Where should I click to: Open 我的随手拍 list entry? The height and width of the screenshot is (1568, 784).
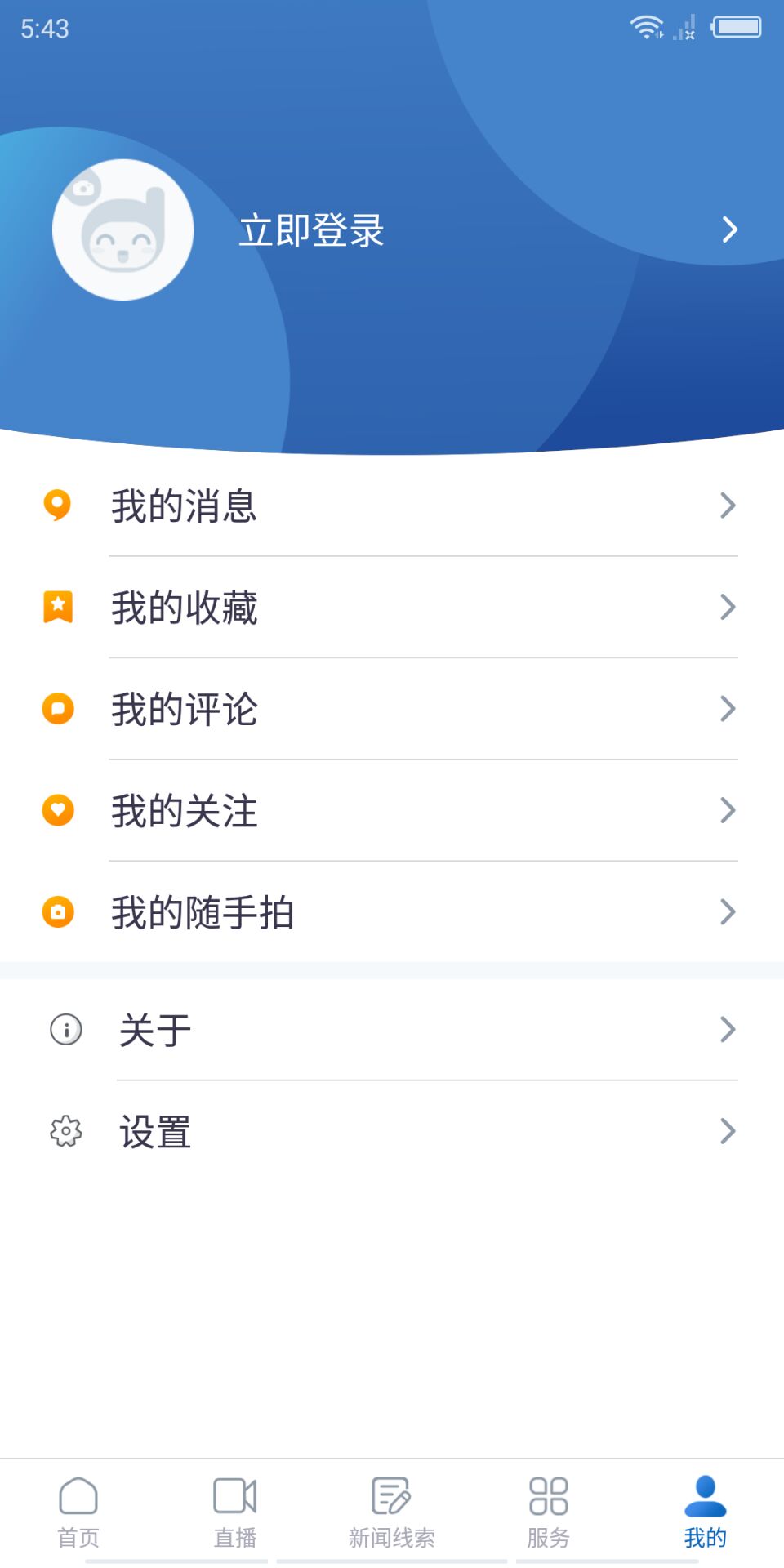(203, 911)
